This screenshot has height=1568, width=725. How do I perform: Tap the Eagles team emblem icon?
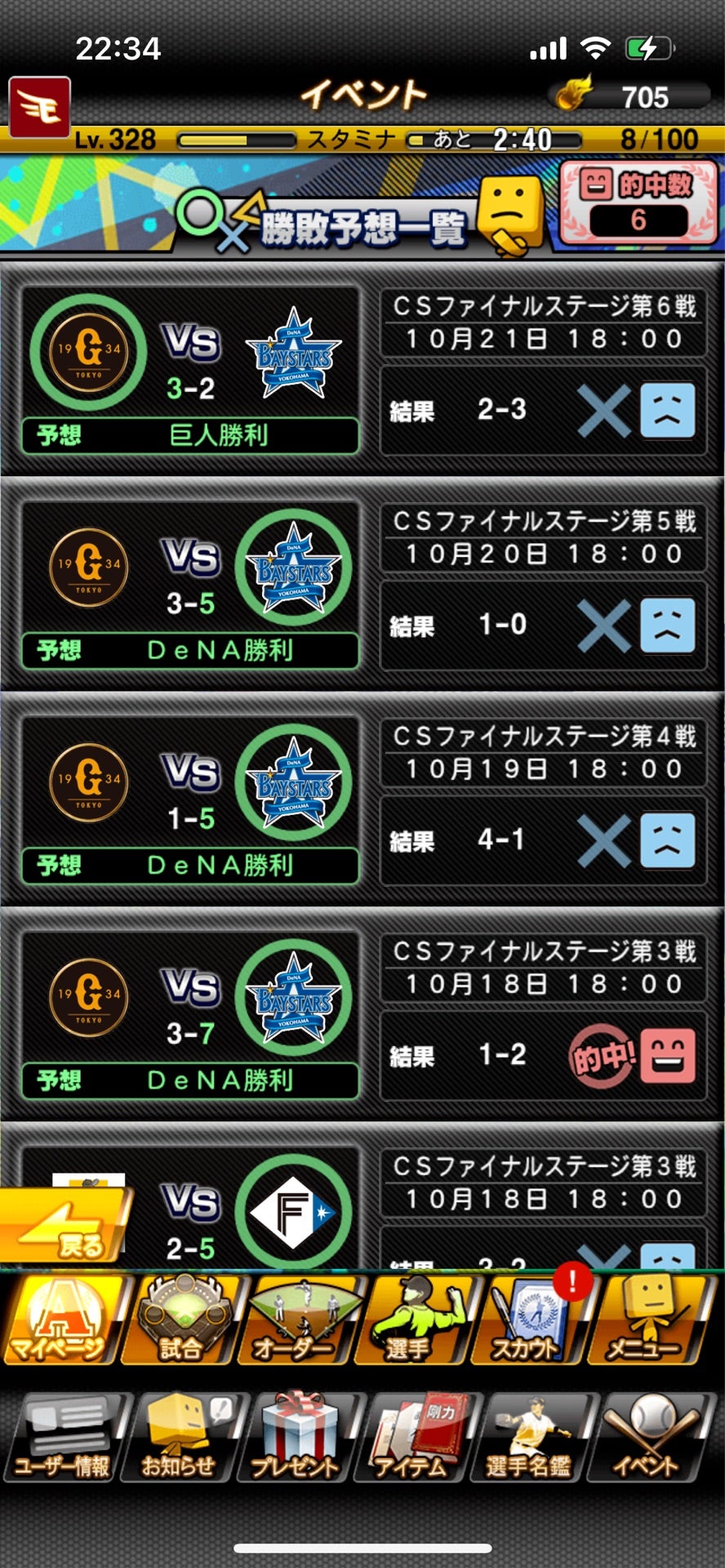(39, 108)
